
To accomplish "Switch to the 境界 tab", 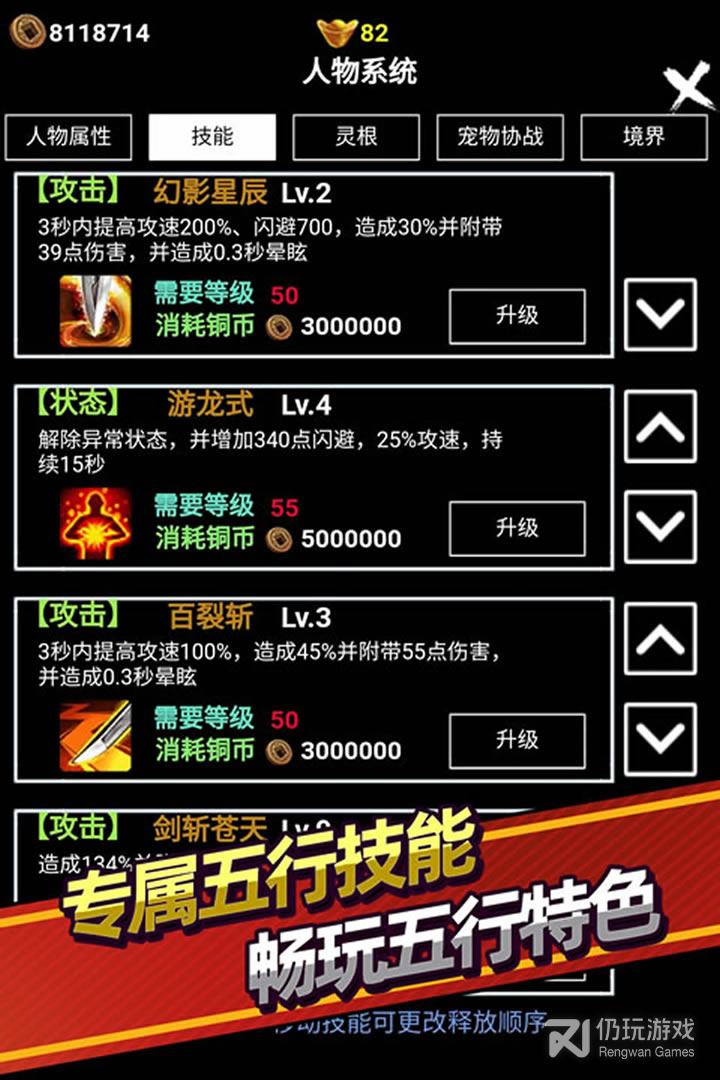I will (643, 137).
